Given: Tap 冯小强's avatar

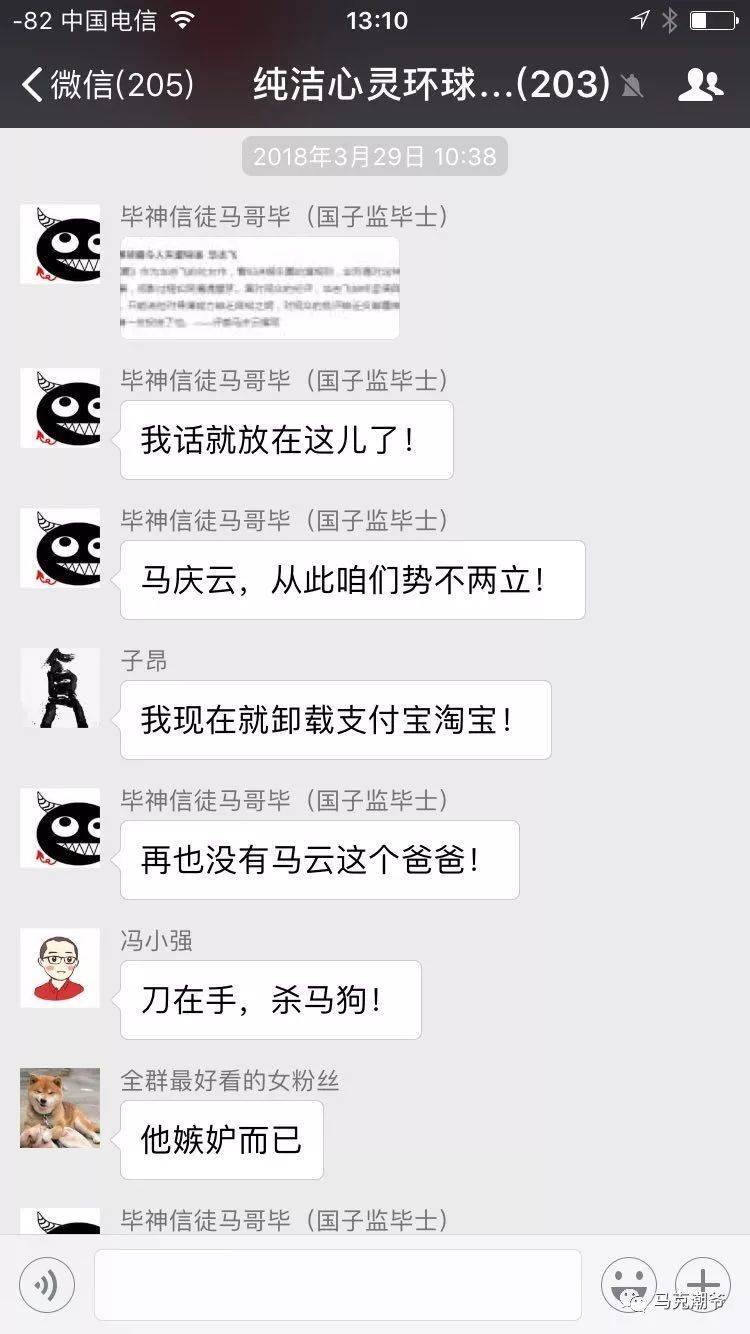Looking at the screenshot, I should coord(60,968).
